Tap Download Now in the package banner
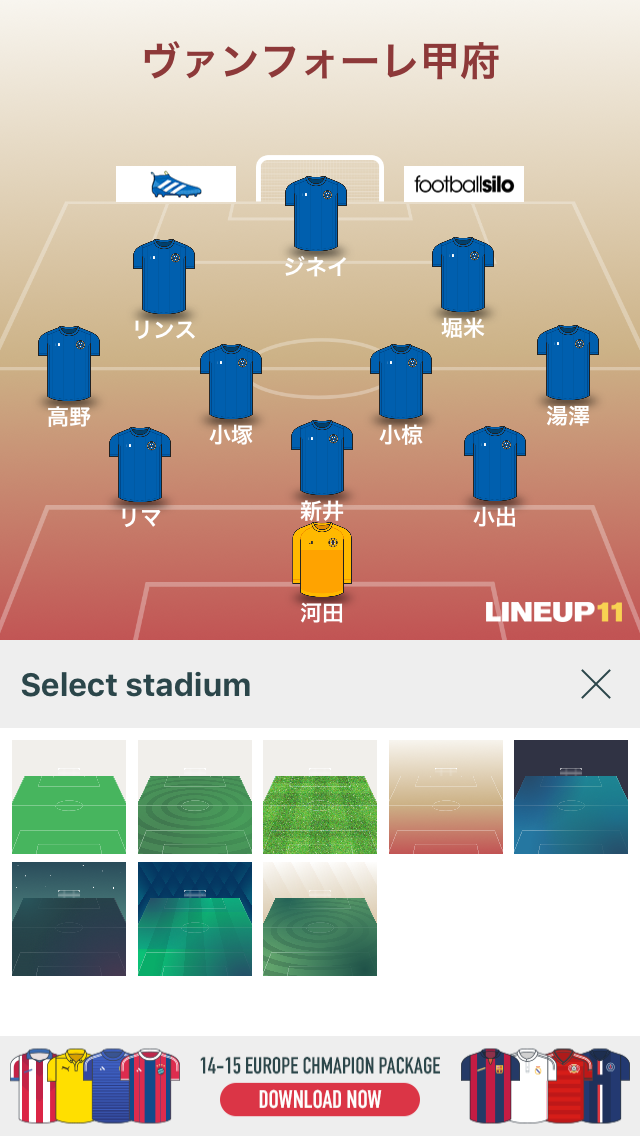This screenshot has height=1136, width=640. click(320, 1099)
